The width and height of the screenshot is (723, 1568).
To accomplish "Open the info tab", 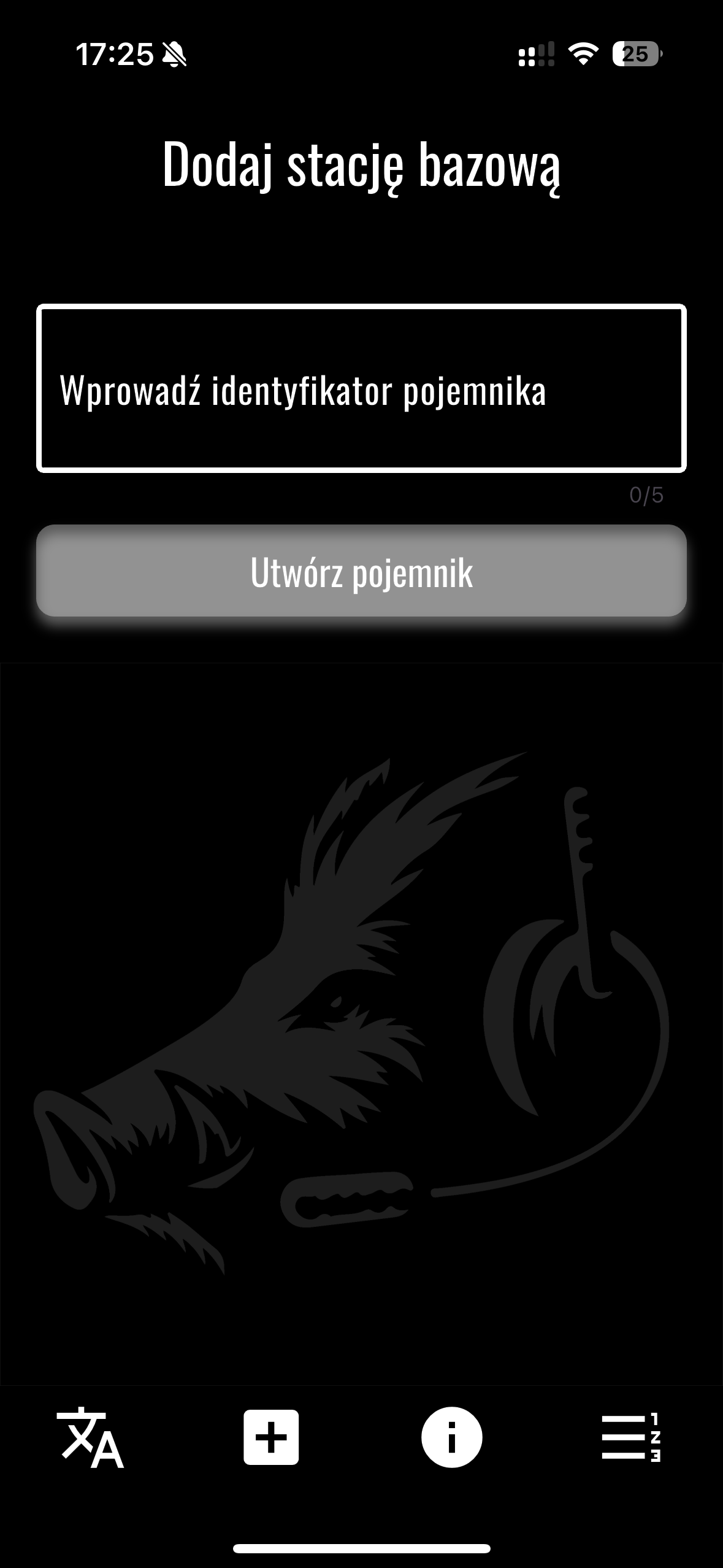I will pyautogui.click(x=452, y=1437).
